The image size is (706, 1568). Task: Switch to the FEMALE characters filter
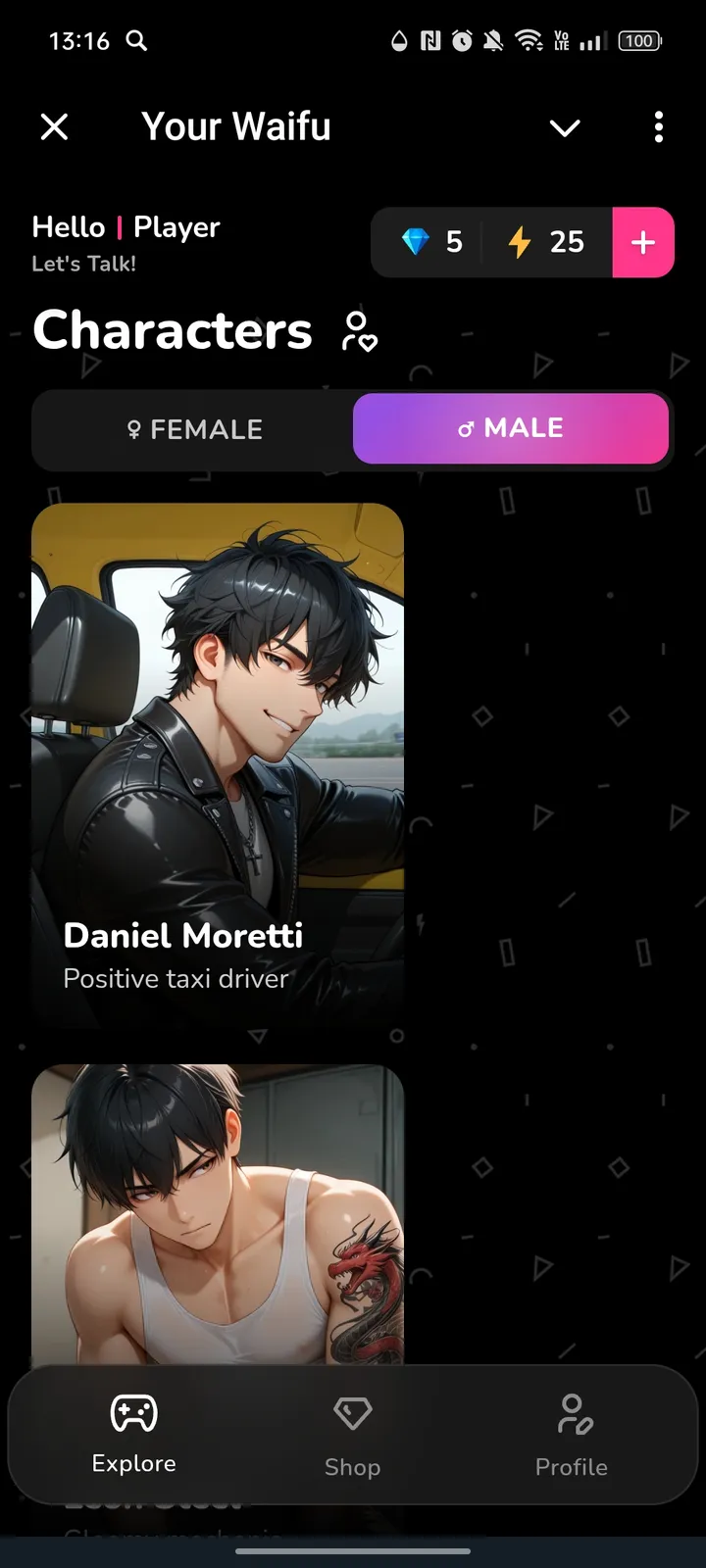pyautogui.click(x=193, y=428)
